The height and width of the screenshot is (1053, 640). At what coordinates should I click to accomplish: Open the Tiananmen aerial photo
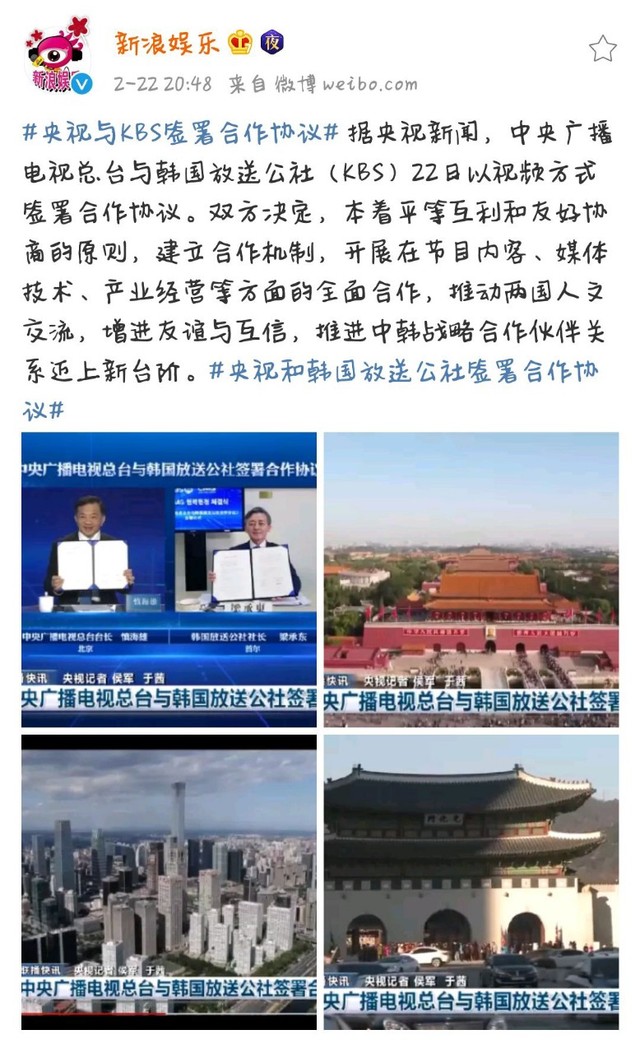click(471, 580)
